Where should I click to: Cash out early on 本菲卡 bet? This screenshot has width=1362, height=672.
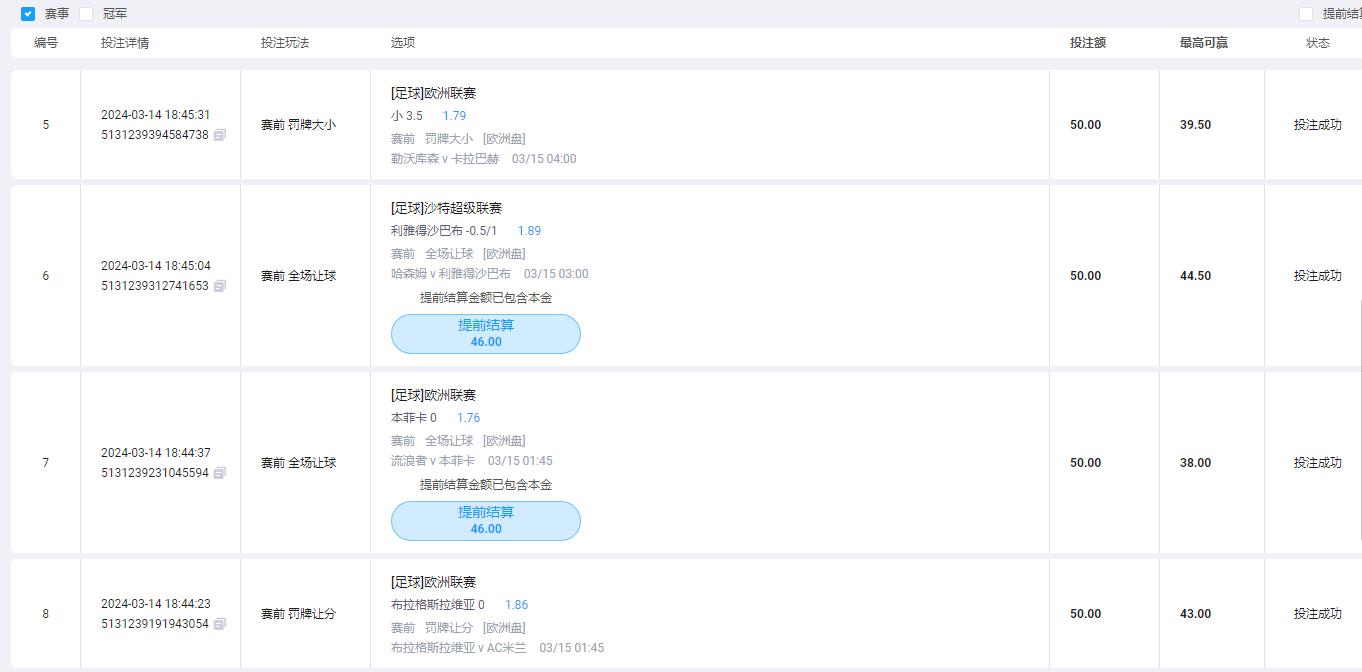tap(485, 521)
